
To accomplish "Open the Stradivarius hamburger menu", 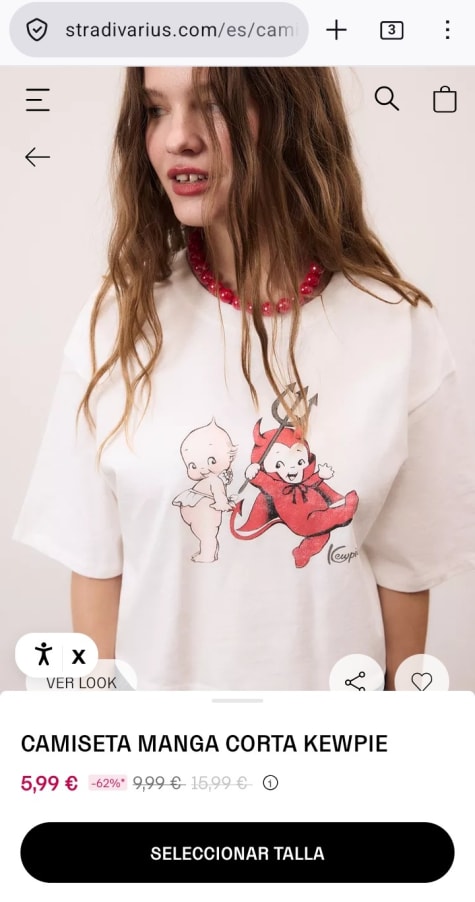I will coord(38,100).
